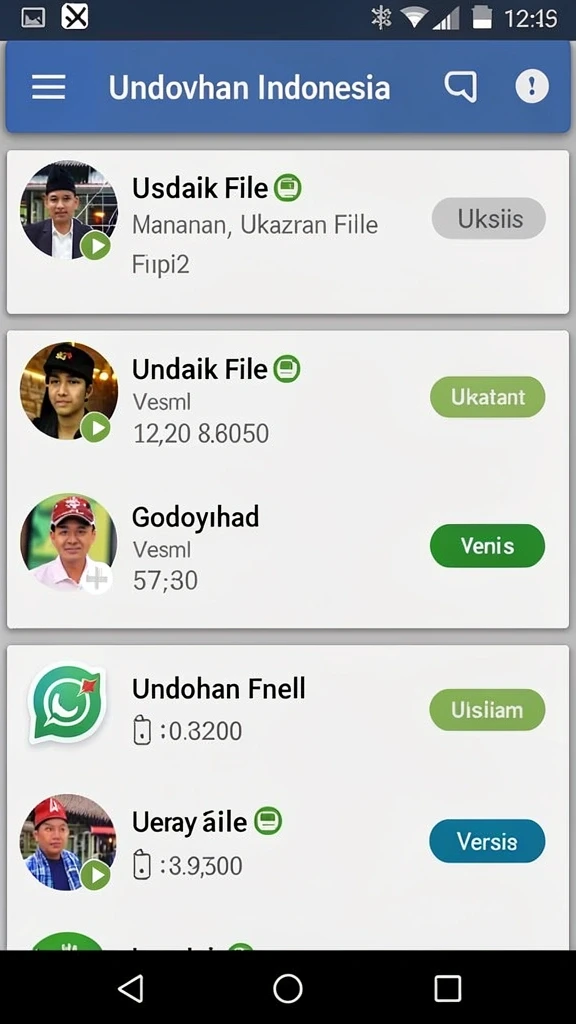Play the video on Undaik File's avatar
Image resolution: width=576 pixels, height=1024 pixels.
point(96,428)
